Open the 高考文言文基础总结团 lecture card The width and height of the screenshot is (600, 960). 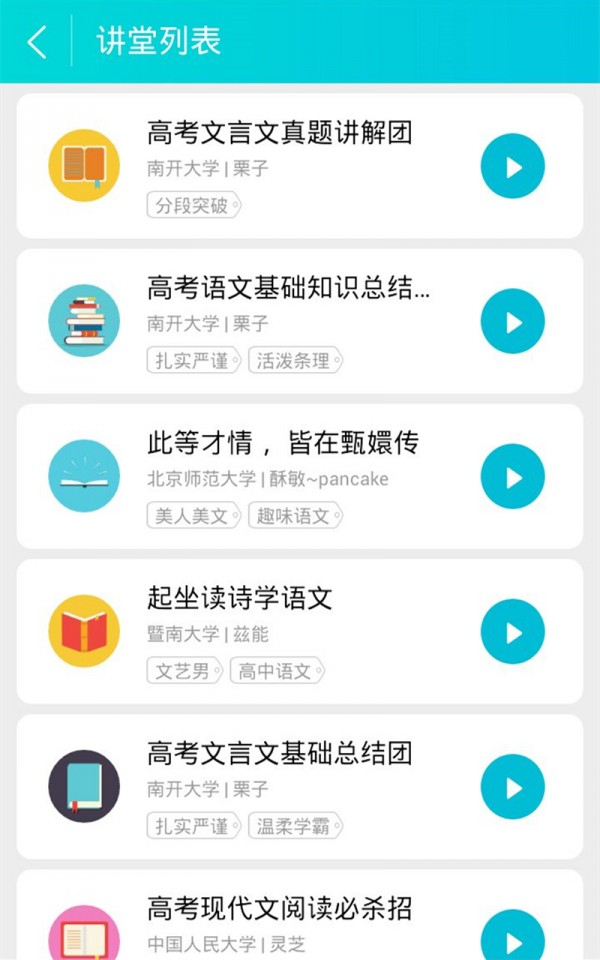click(280, 753)
